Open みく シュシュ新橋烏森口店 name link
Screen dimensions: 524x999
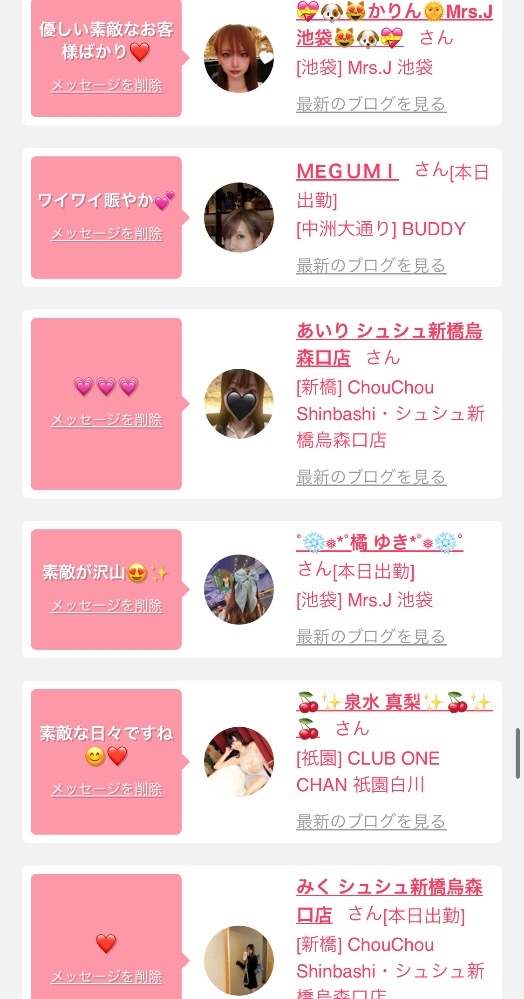click(389, 900)
